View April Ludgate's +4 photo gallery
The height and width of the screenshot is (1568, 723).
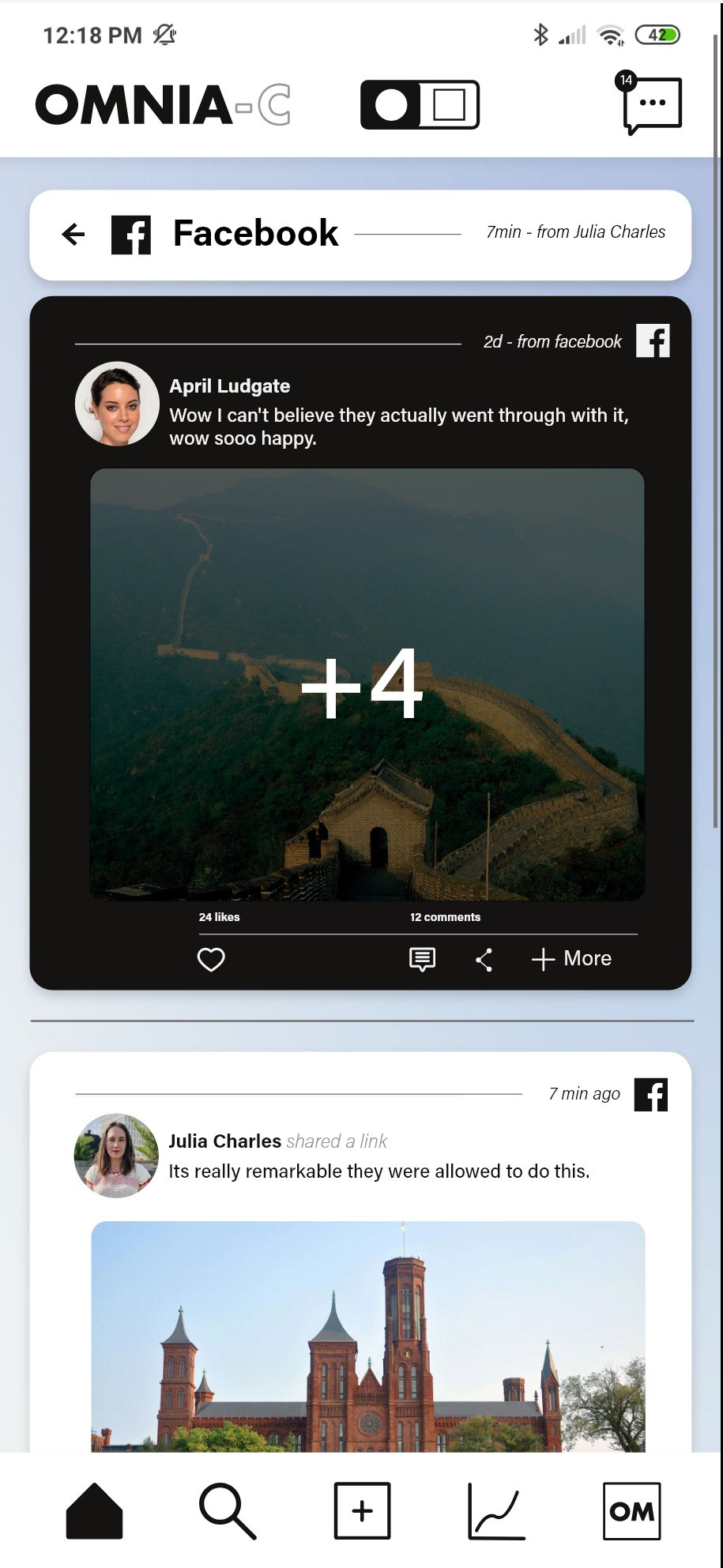(x=367, y=684)
